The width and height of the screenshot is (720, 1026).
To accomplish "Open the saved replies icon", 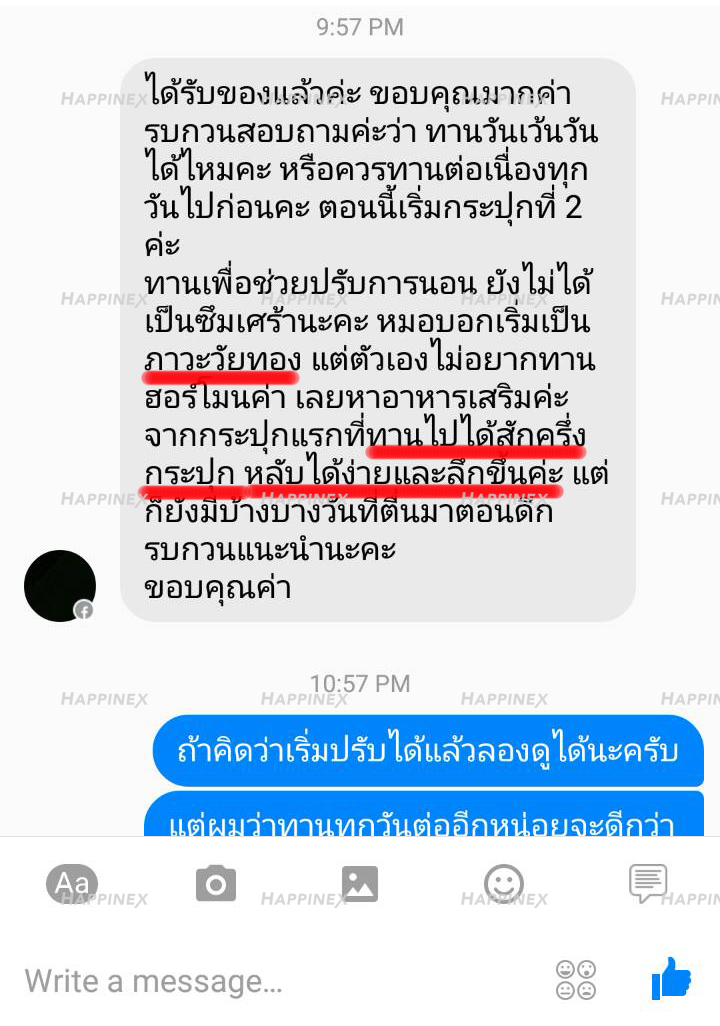I will tap(647, 884).
